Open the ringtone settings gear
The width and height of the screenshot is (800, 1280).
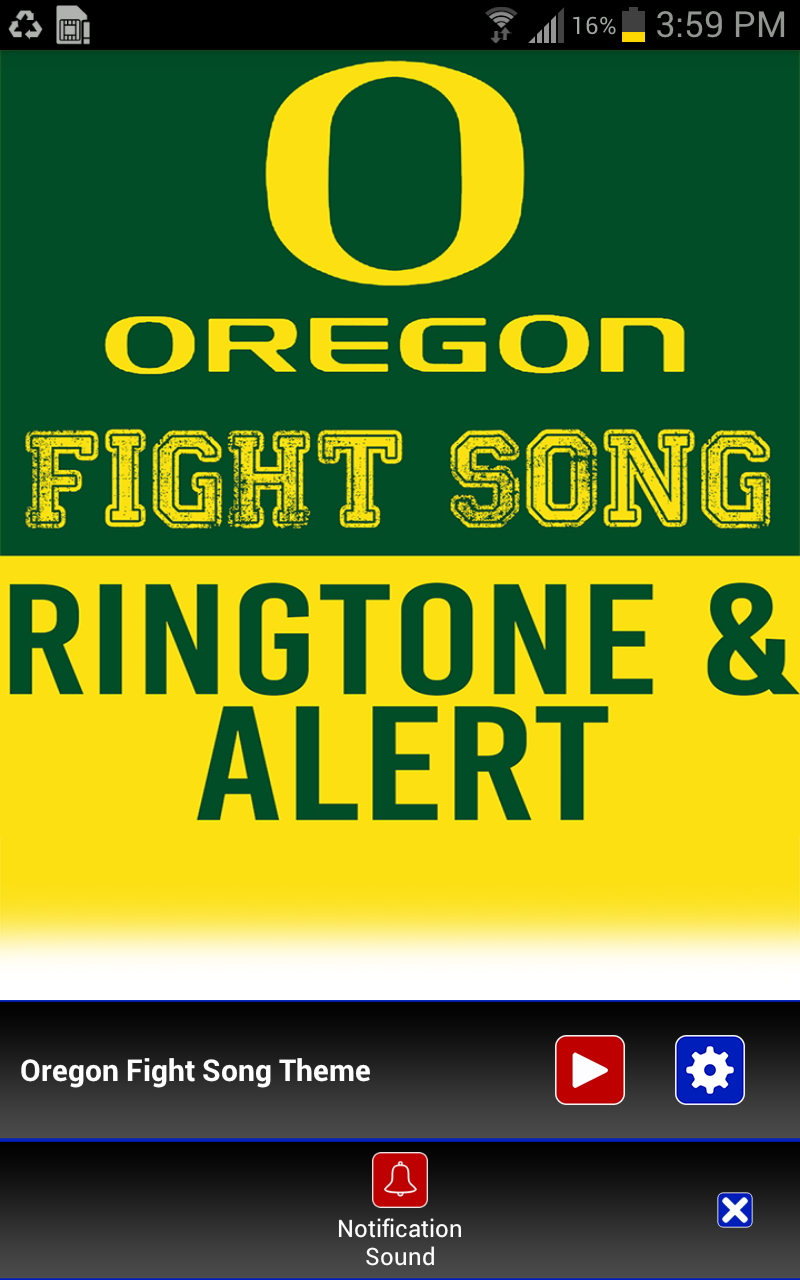(710, 1070)
